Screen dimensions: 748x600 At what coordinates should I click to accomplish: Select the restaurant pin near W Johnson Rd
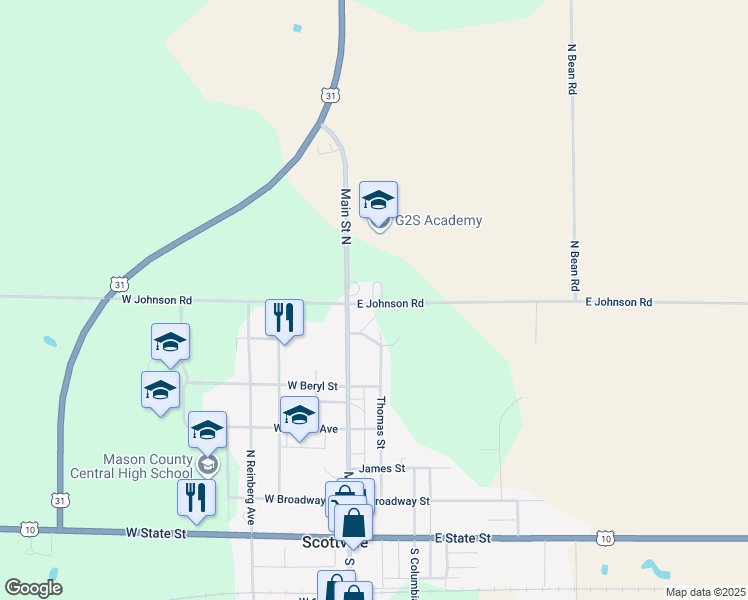[x=284, y=319]
